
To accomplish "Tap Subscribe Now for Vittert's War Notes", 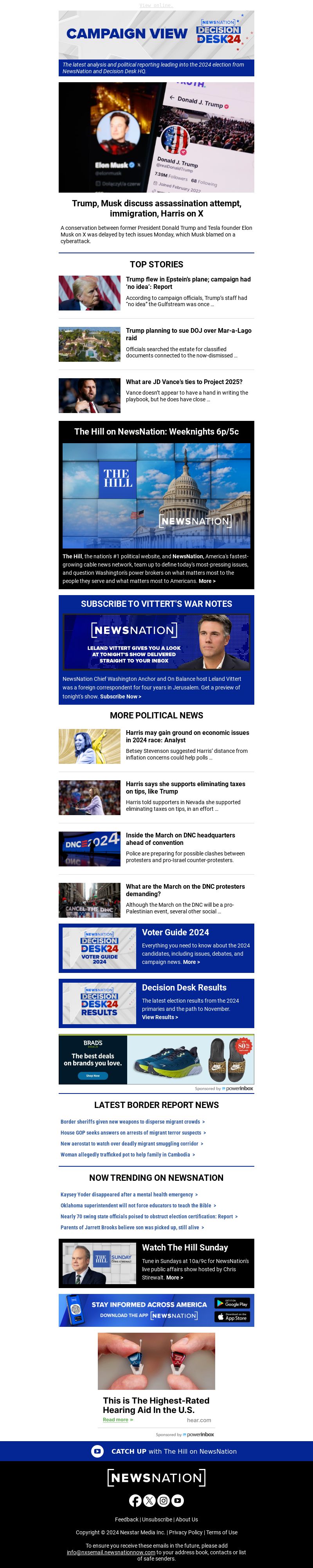I will pos(121,696).
